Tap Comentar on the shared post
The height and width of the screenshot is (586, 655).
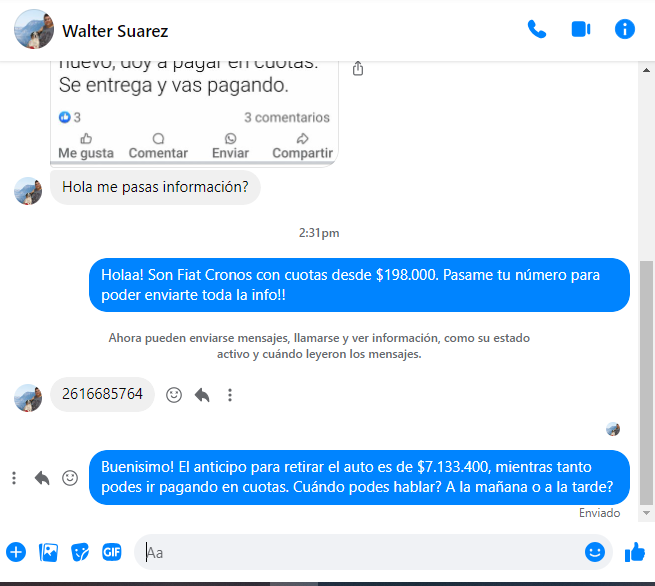click(158, 146)
